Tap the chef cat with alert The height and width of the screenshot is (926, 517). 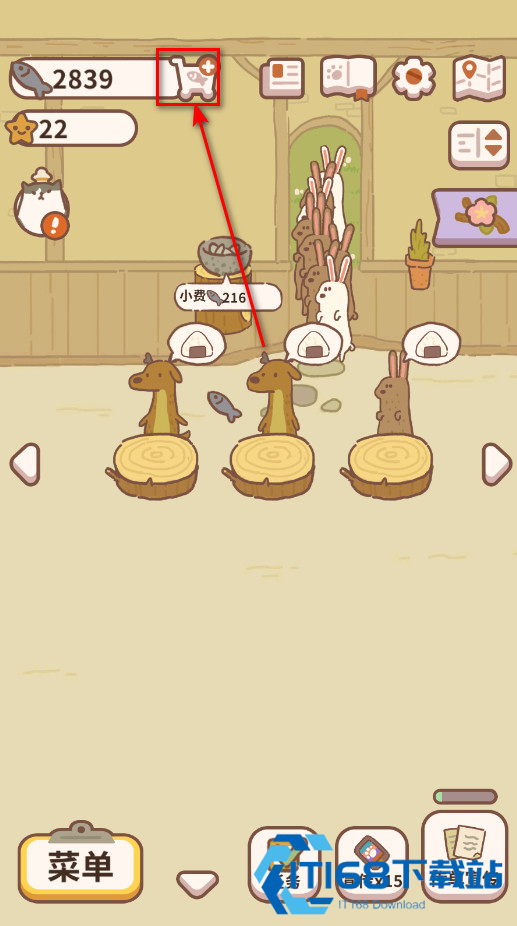tap(41, 204)
